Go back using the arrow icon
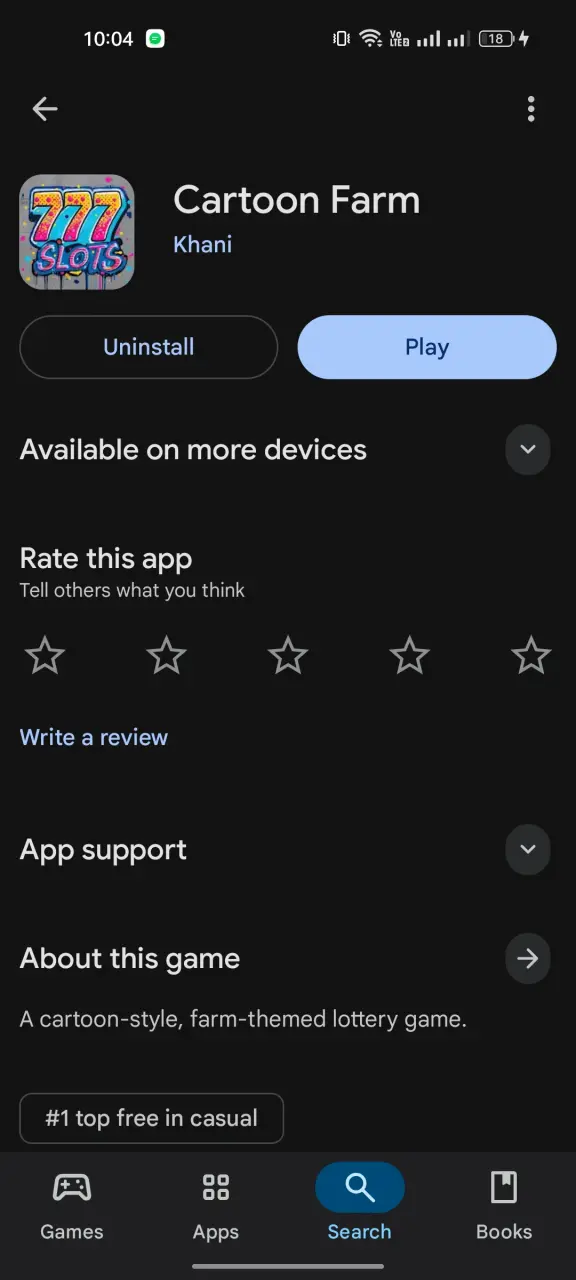Image resolution: width=576 pixels, height=1280 pixels. [x=45, y=109]
